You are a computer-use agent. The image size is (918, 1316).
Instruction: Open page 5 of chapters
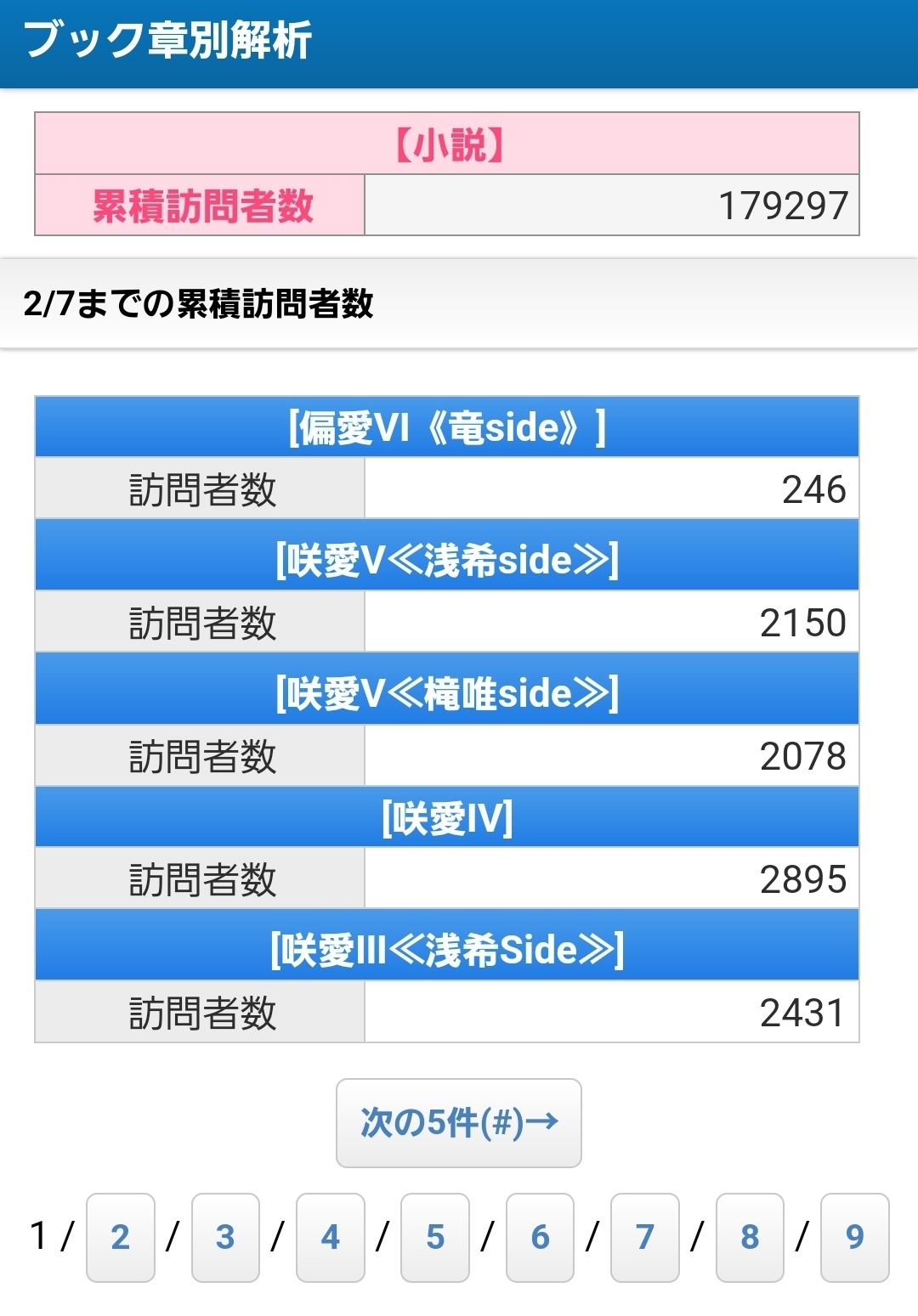click(434, 1237)
